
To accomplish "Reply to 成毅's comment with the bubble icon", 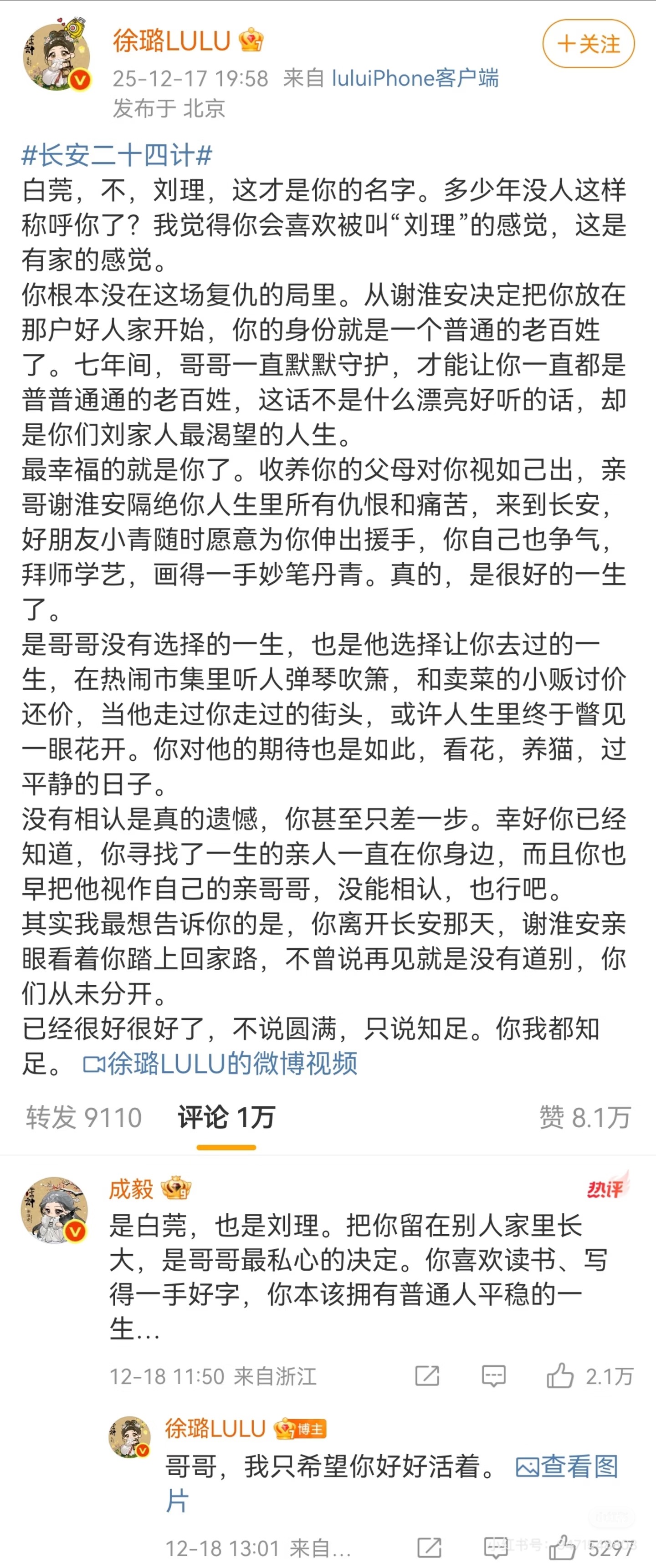I will click(493, 1376).
